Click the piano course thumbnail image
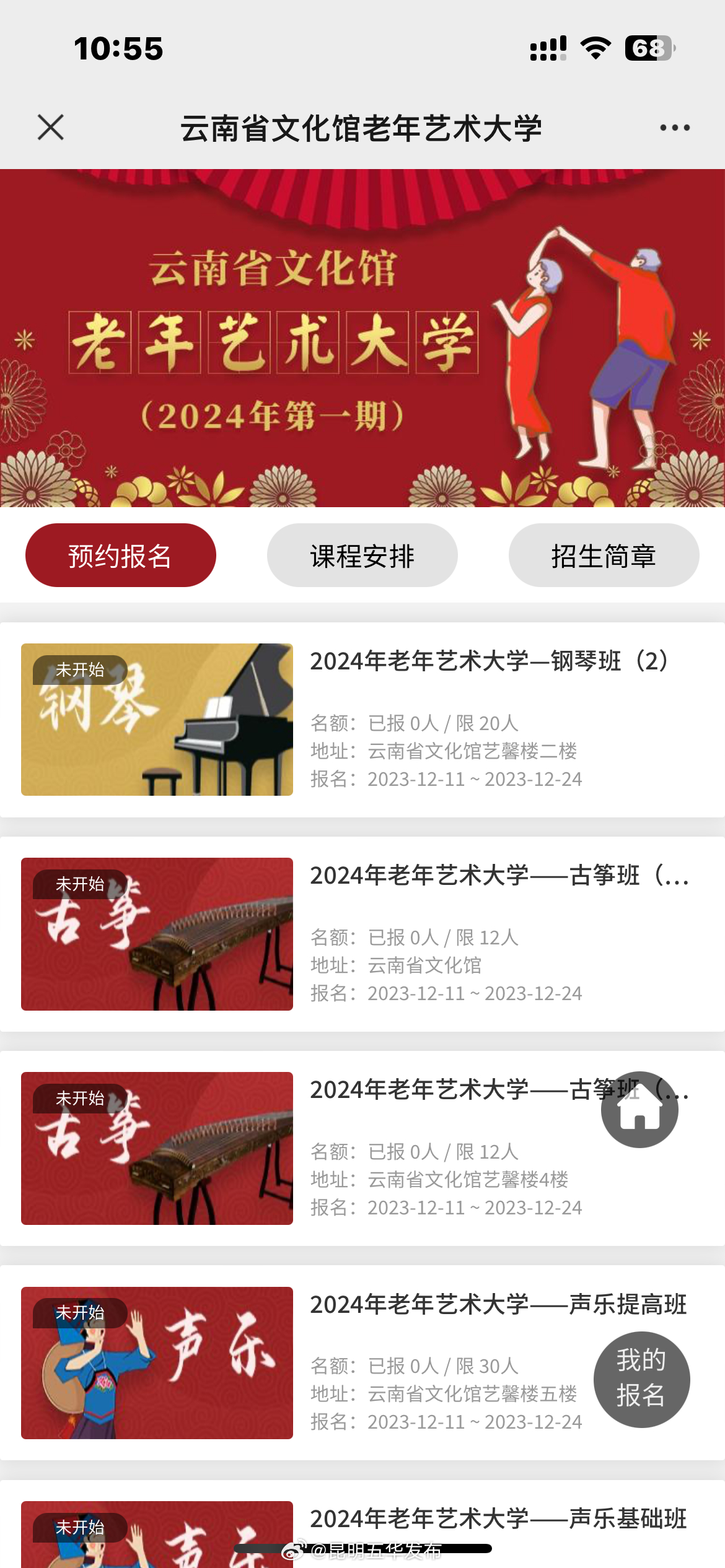 156,718
